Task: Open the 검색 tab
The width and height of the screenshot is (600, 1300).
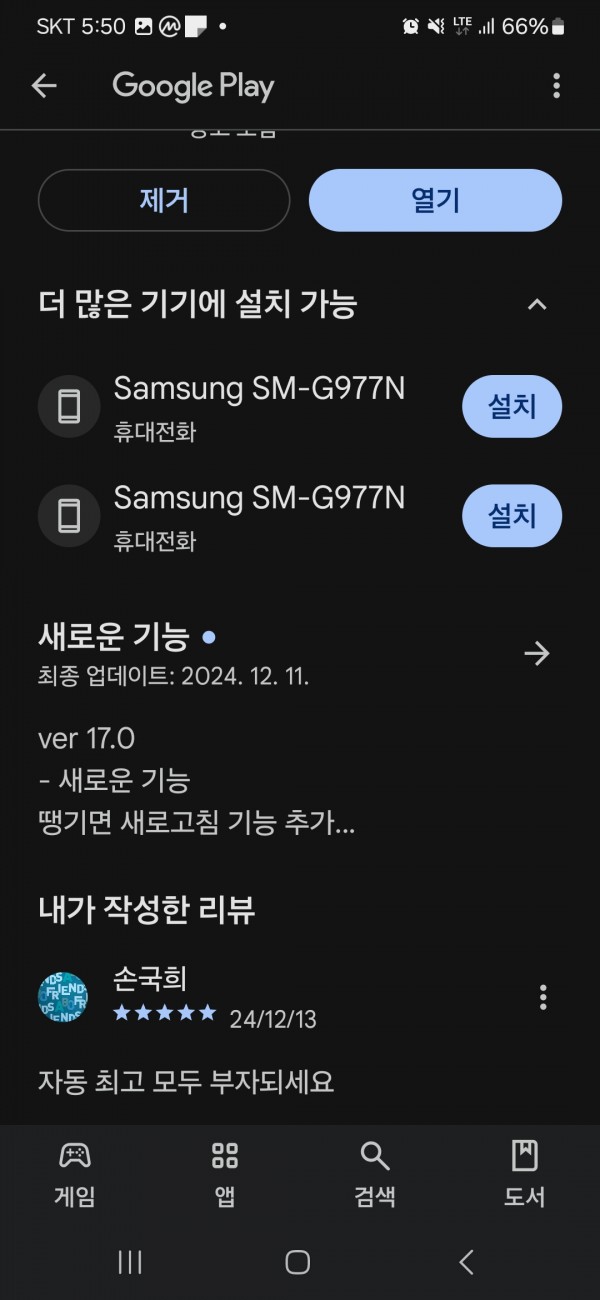Action: pos(375,1175)
